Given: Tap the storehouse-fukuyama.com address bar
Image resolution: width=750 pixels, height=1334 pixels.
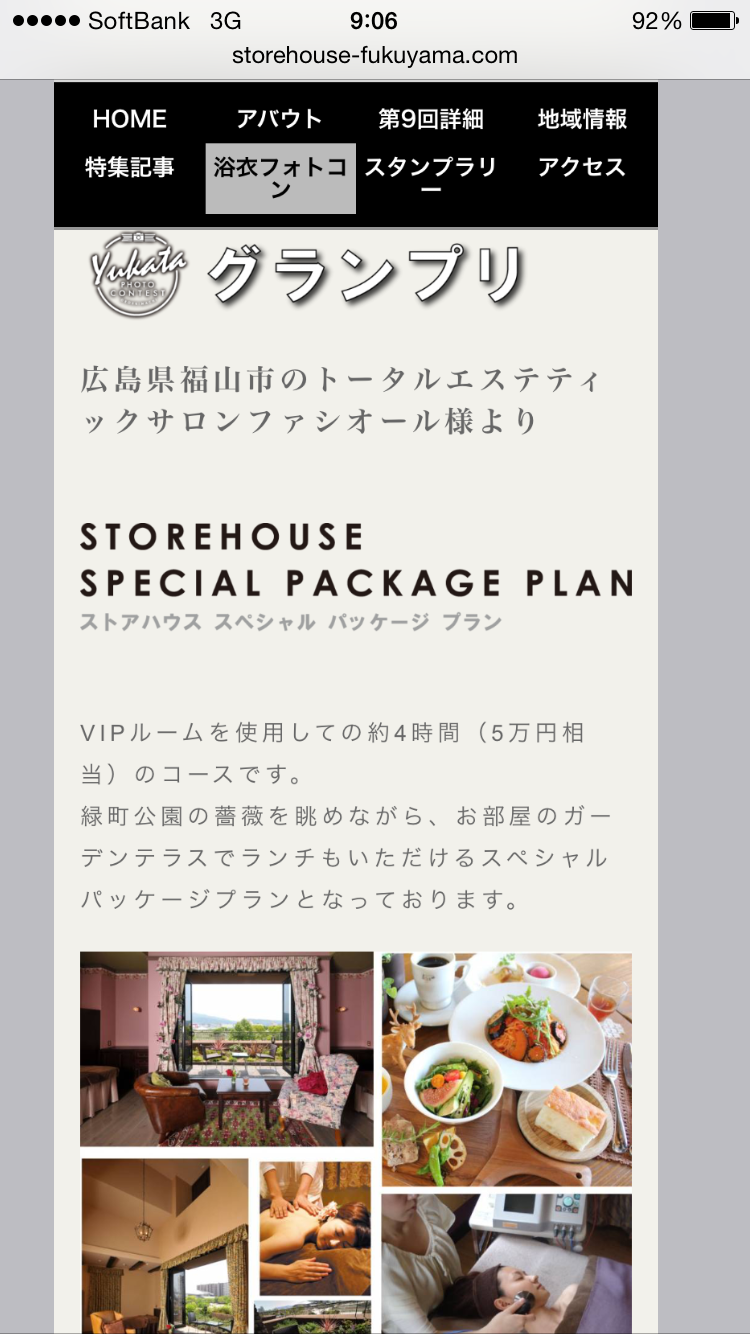Looking at the screenshot, I should (375, 55).
